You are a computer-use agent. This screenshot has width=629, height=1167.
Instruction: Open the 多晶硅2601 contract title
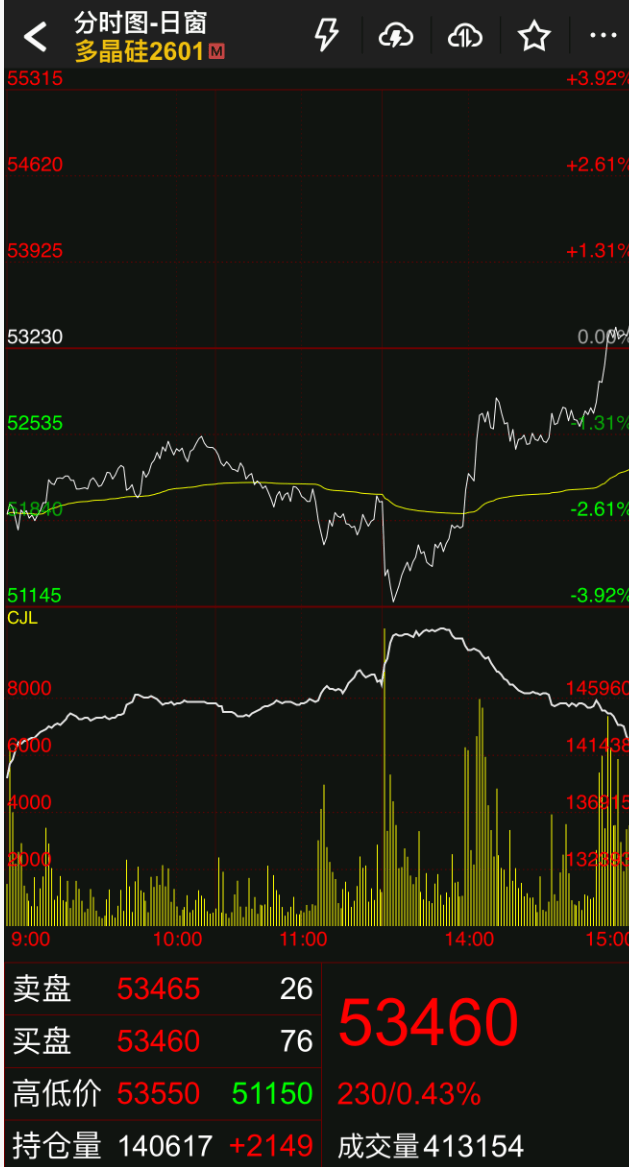click(x=140, y=50)
